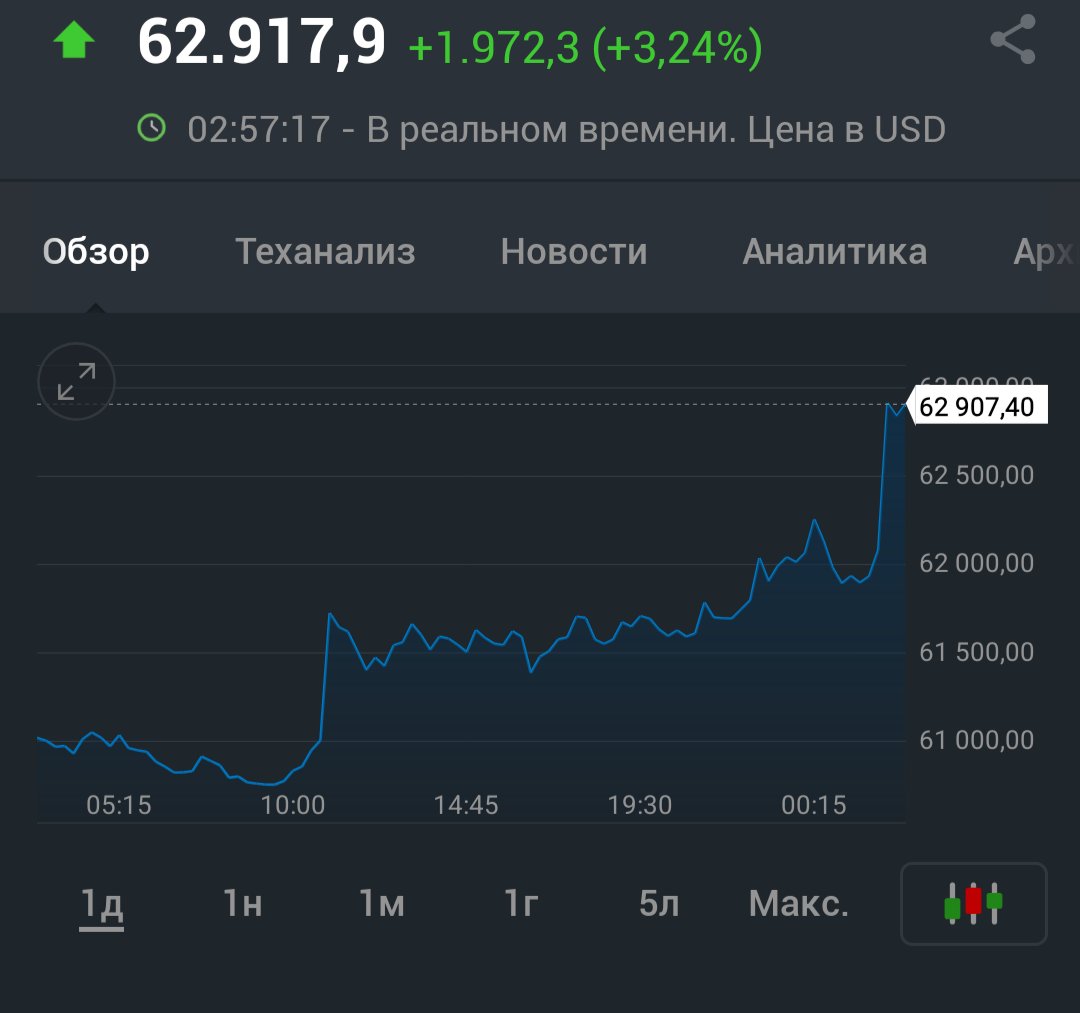1080x1013 pixels.
Task: Go to the Новости tab
Action: pos(574,252)
